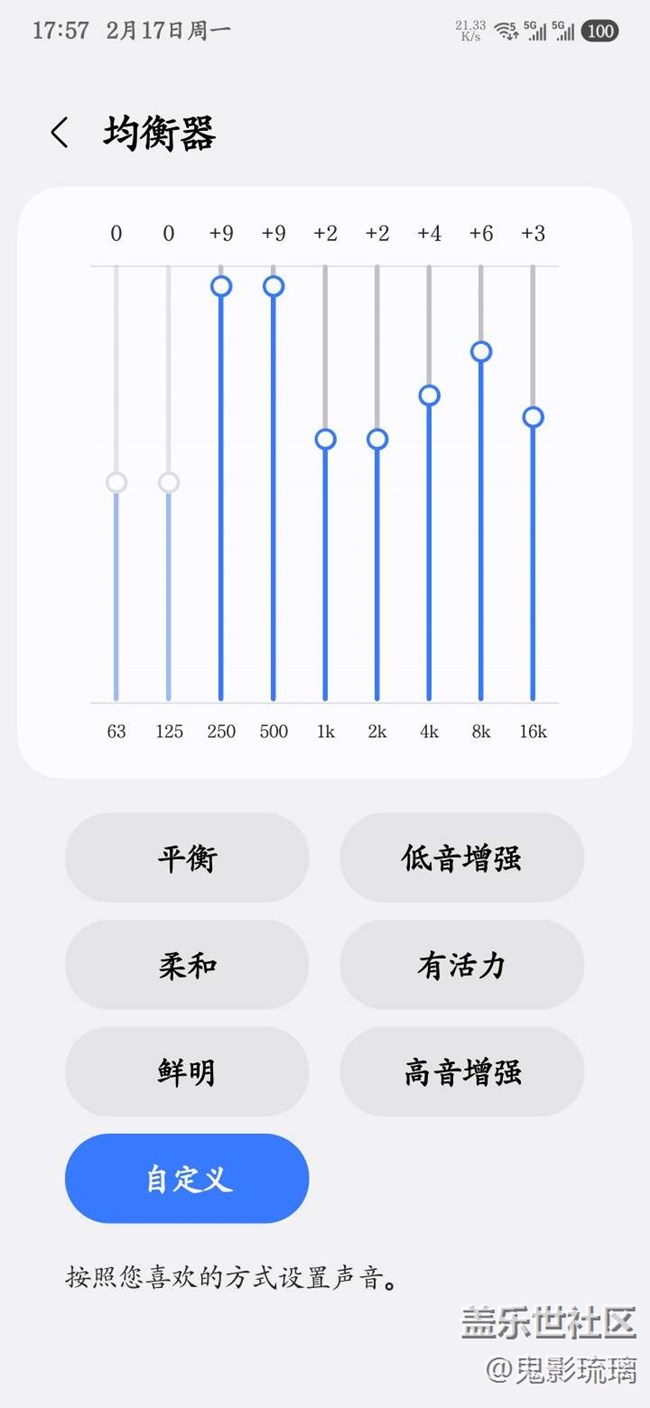This screenshot has height=1408, width=650.
Task: Apply the 鲜明 preset
Action: 187,1072
